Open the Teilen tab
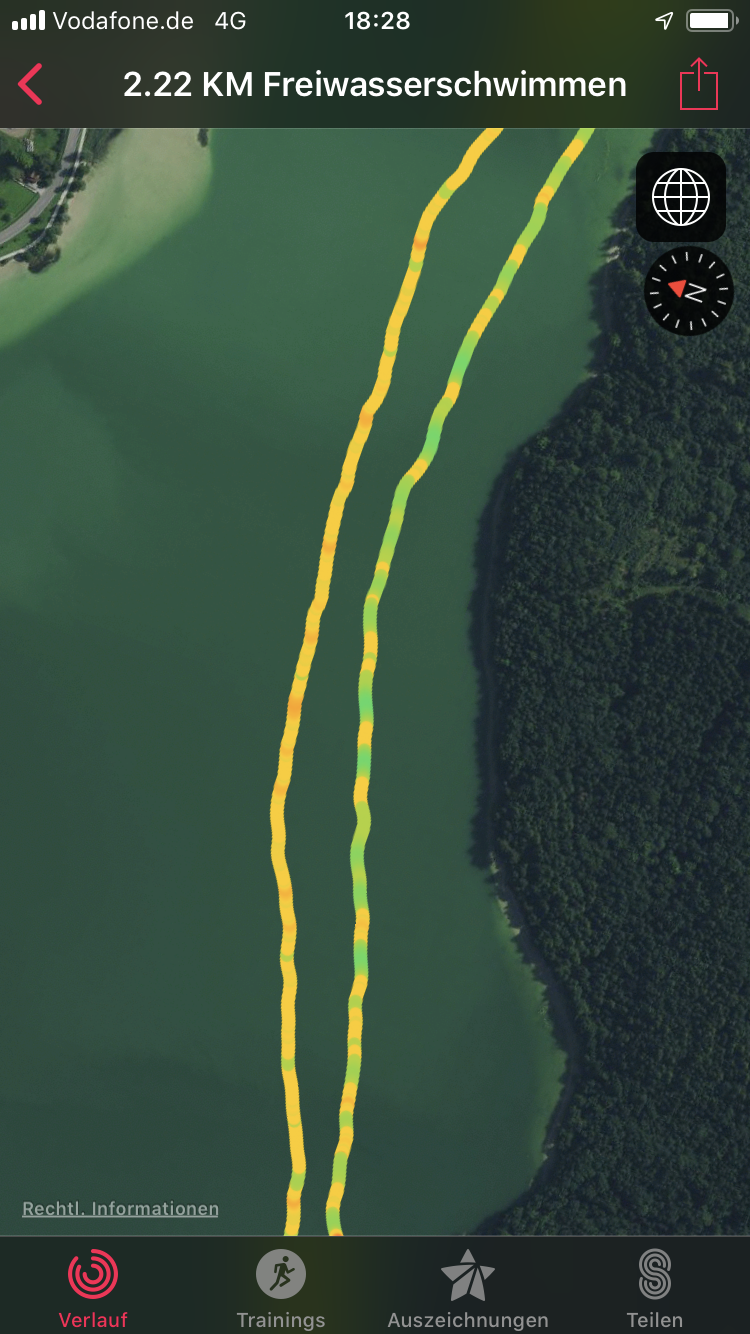 655,1287
